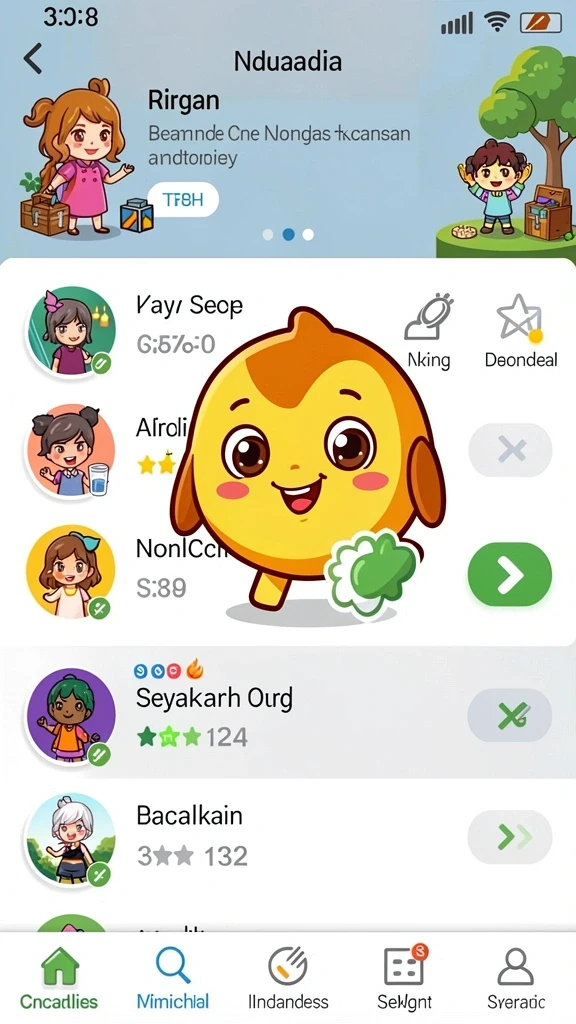Dismiss the Afroli row with the X button
576x1024 pixels.
[x=510, y=450]
